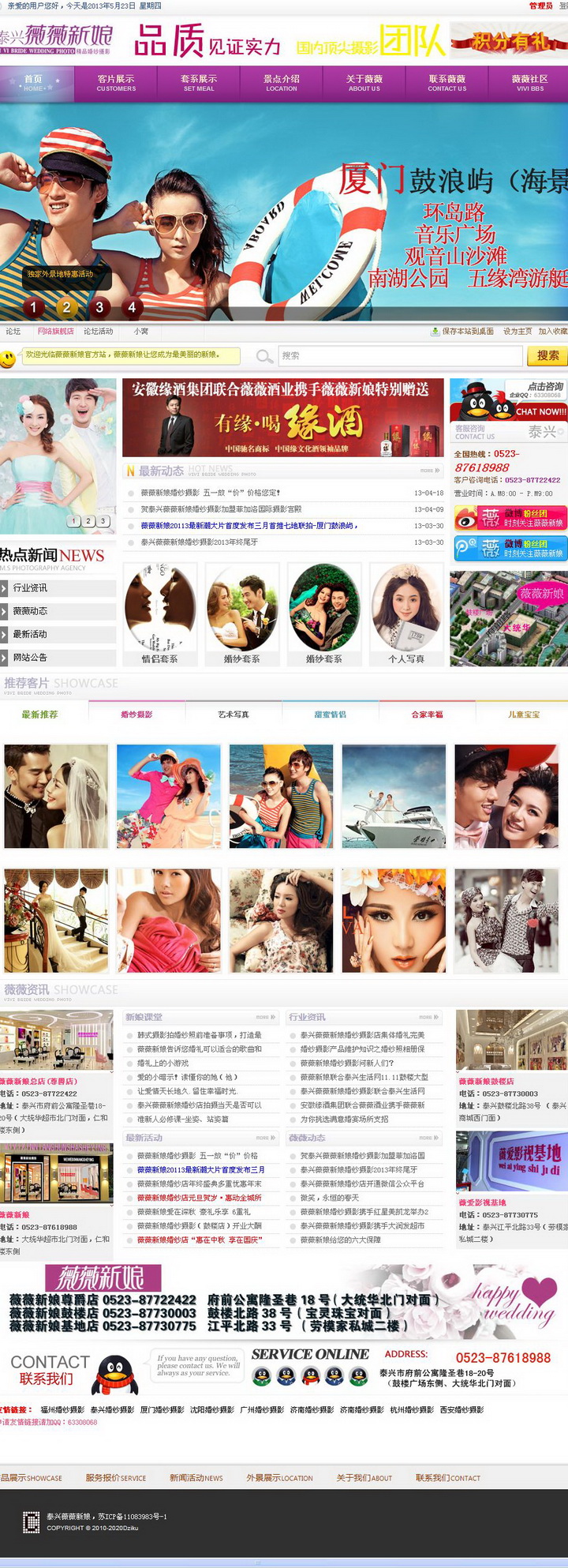The height and width of the screenshot is (1568, 568).
Task: Open 联系薇薇 CONTACT US page
Action: click(447, 83)
